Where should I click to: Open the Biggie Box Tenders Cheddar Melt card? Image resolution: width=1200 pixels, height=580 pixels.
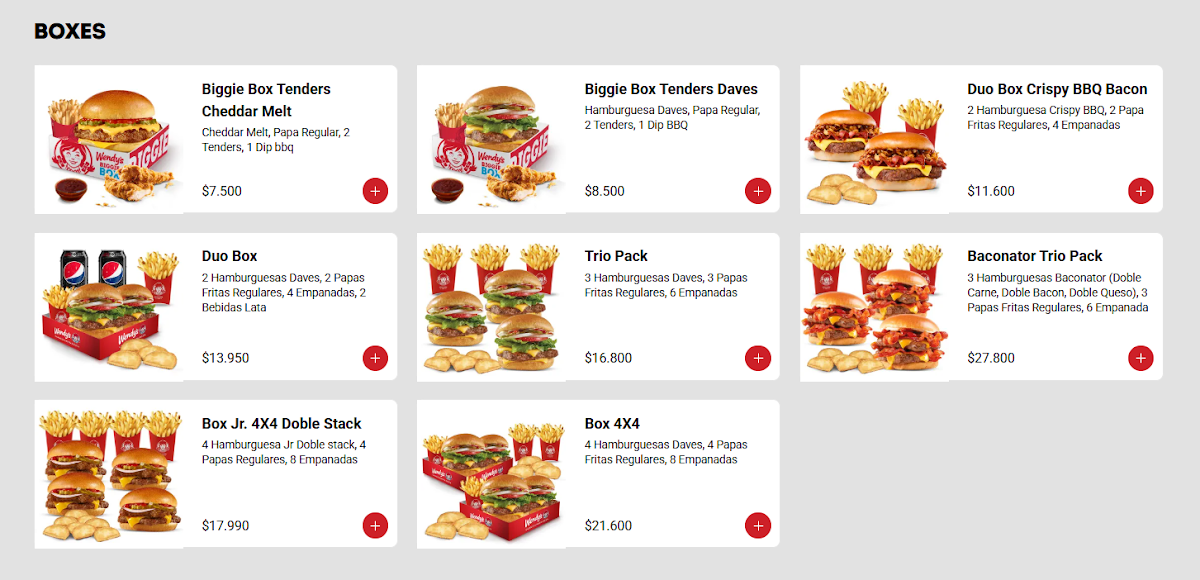click(x=265, y=100)
